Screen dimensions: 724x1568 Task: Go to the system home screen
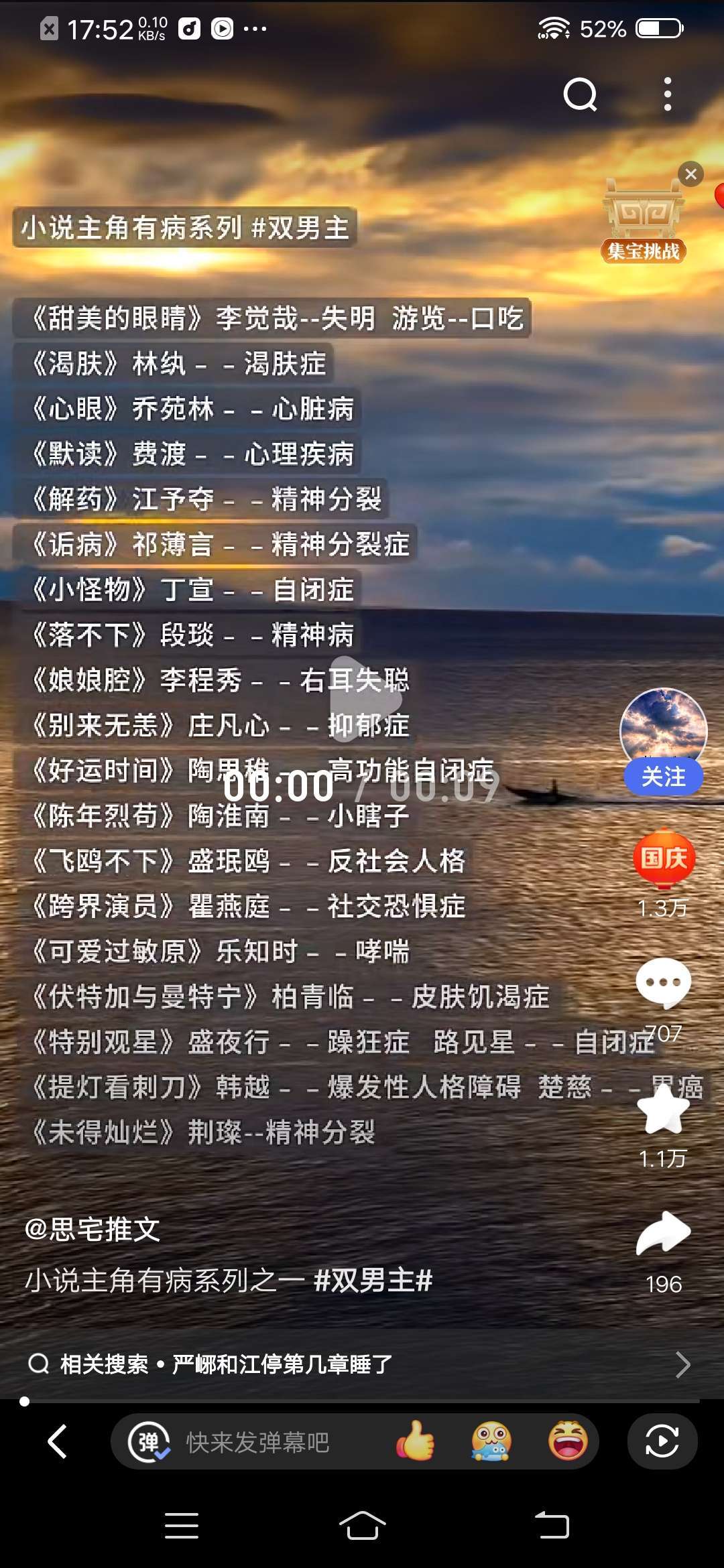(x=362, y=1526)
